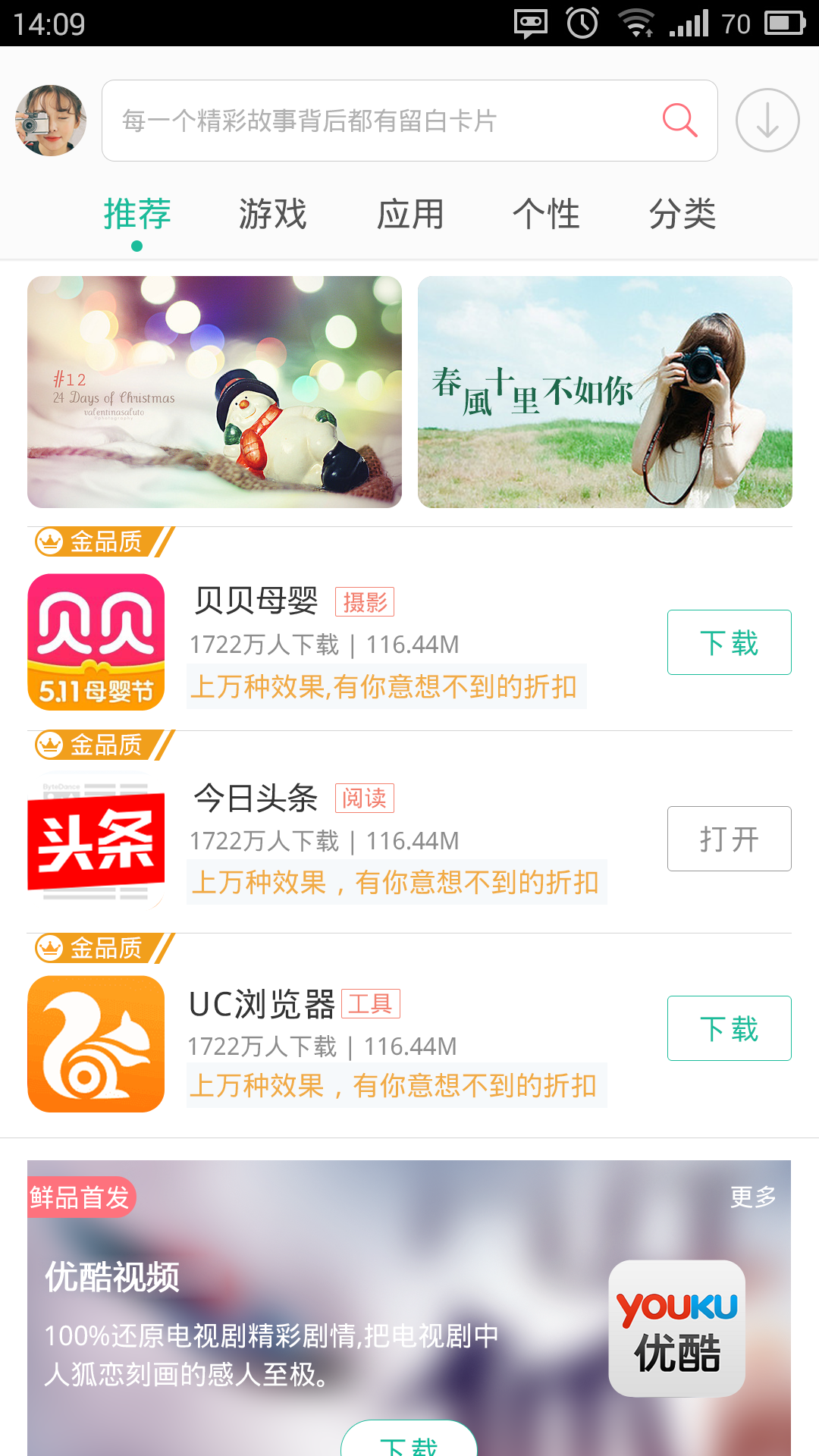The height and width of the screenshot is (1456, 819).
Task: Select the 推荐 tab
Action: (137, 214)
